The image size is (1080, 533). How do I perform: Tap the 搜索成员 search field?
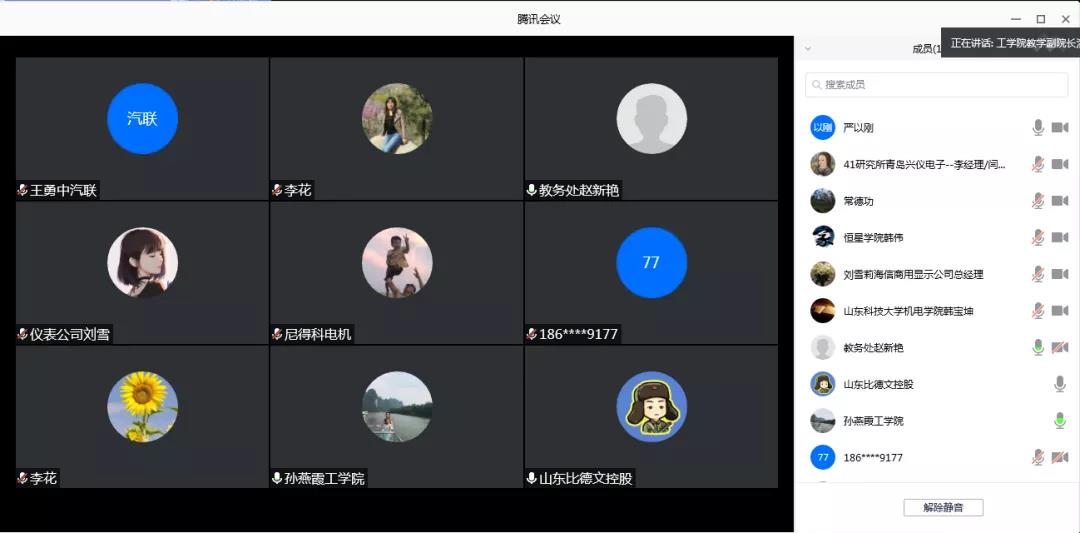[936, 85]
